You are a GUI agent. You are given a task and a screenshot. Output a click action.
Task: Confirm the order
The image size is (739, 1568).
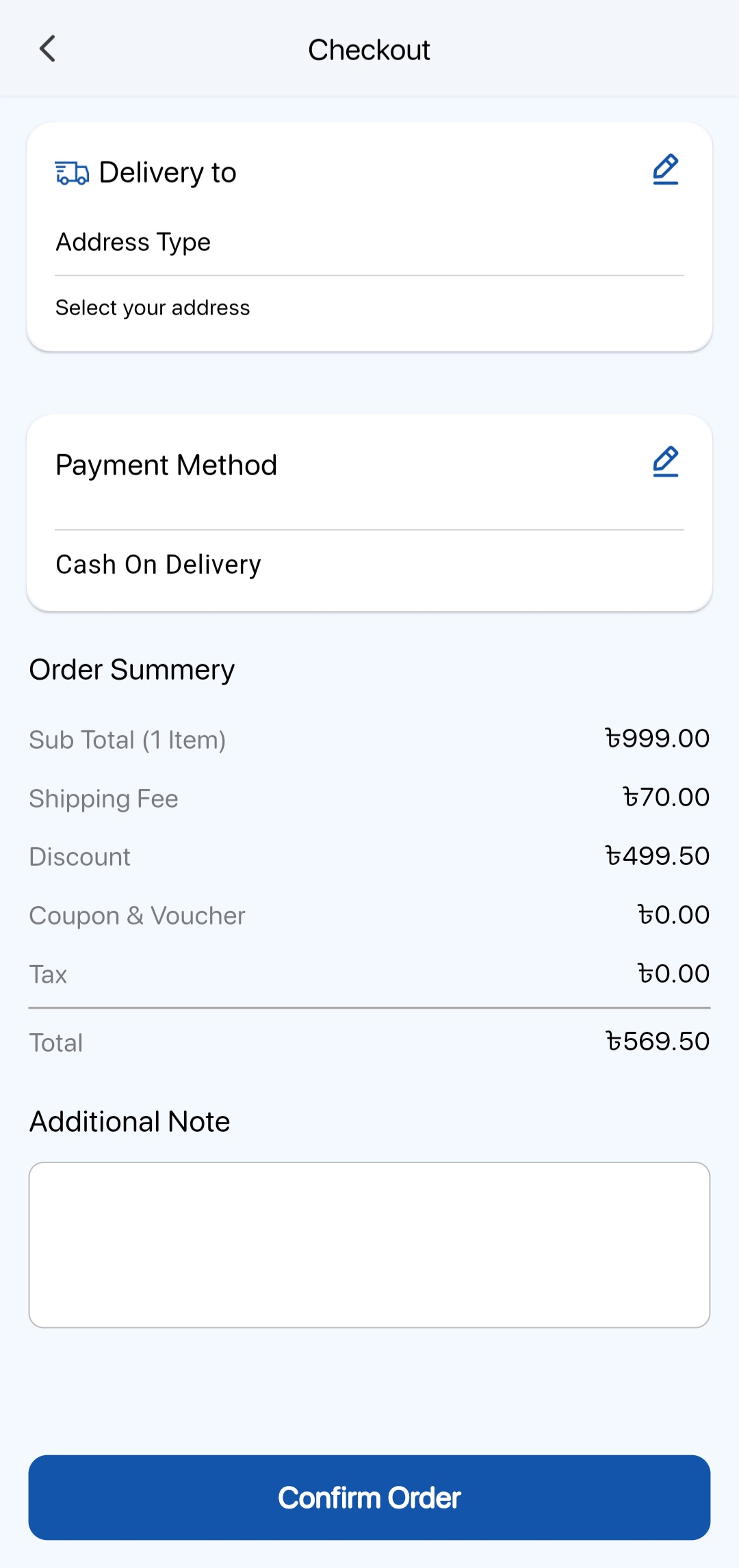(x=369, y=1498)
